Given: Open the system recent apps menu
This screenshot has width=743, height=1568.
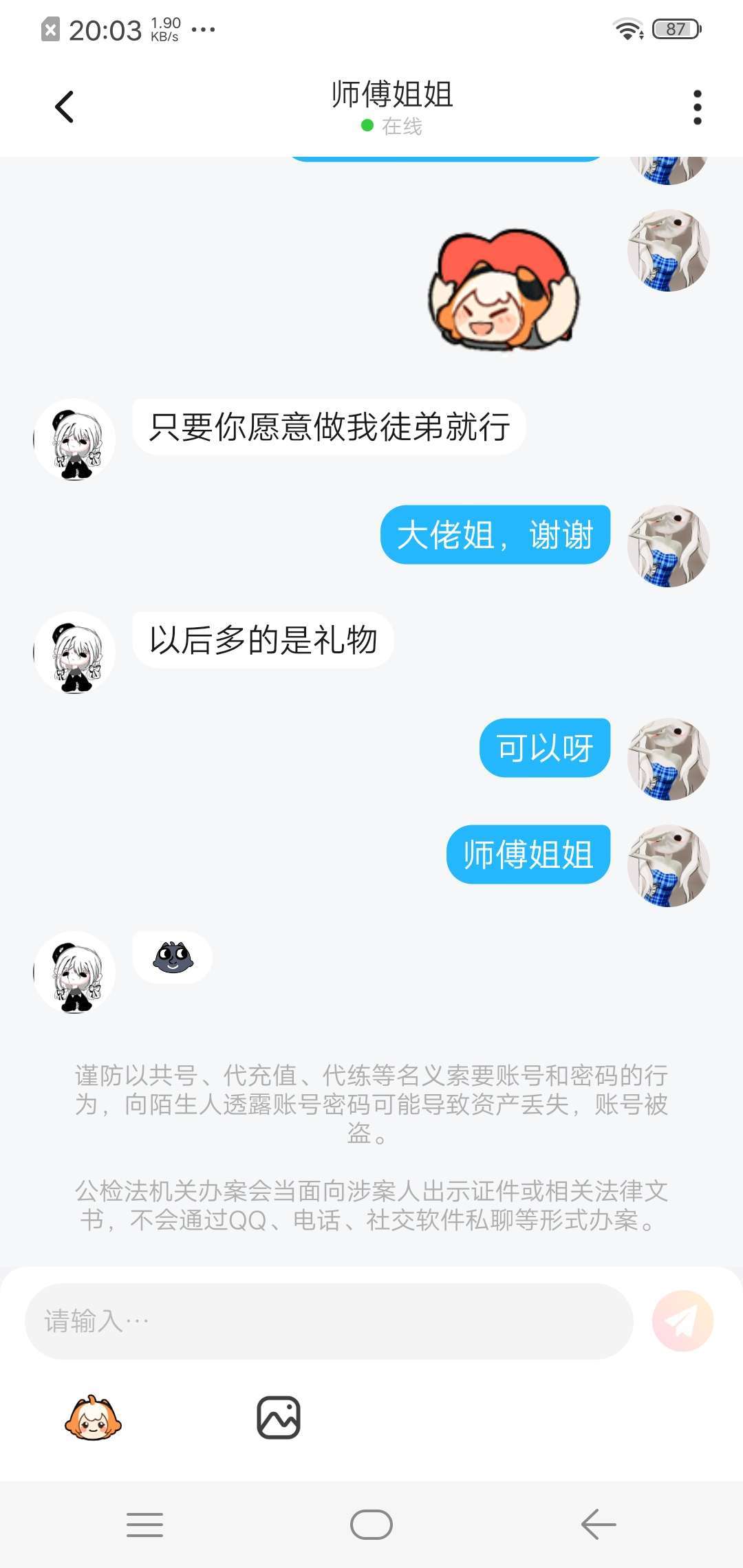Looking at the screenshot, I should pyautogui.click(x=144, y=1525).
